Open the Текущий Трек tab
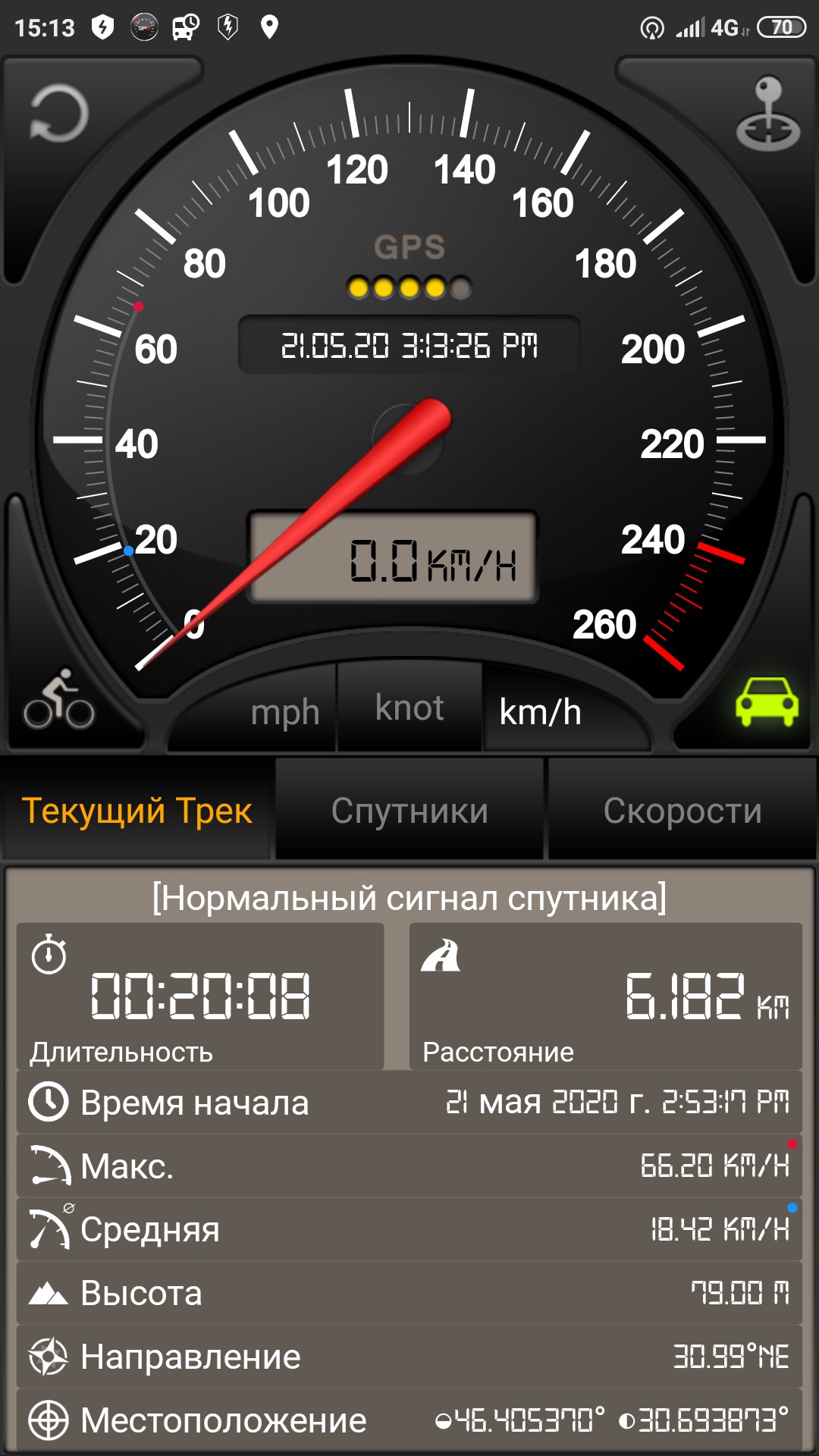 (x=137, y=811)
